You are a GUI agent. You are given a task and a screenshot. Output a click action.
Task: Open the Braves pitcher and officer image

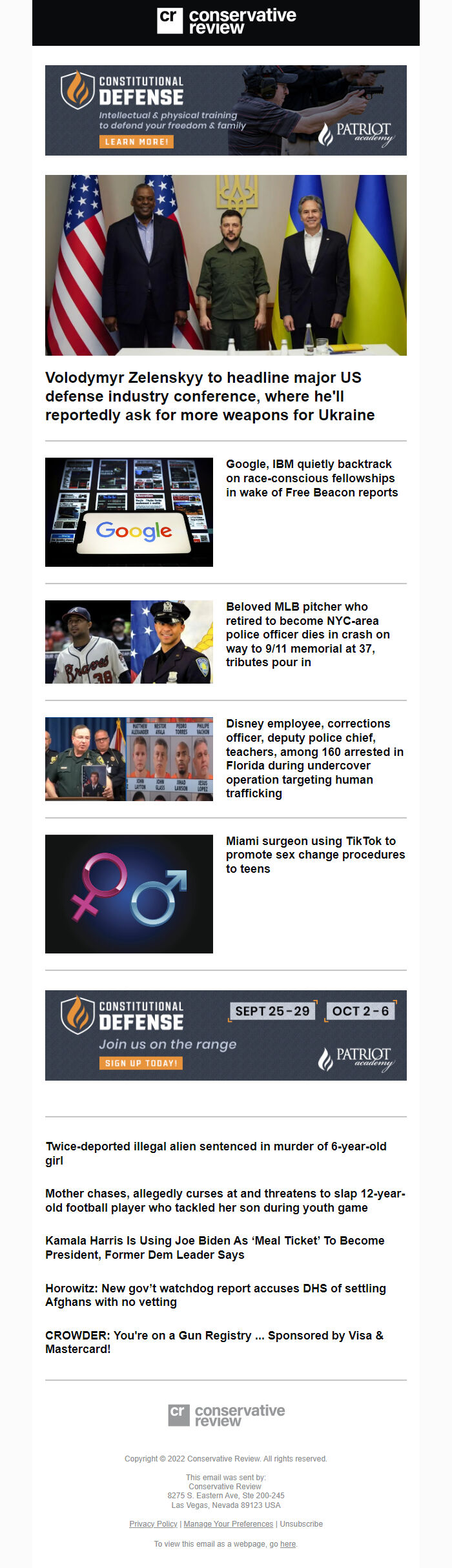(128, 642)
